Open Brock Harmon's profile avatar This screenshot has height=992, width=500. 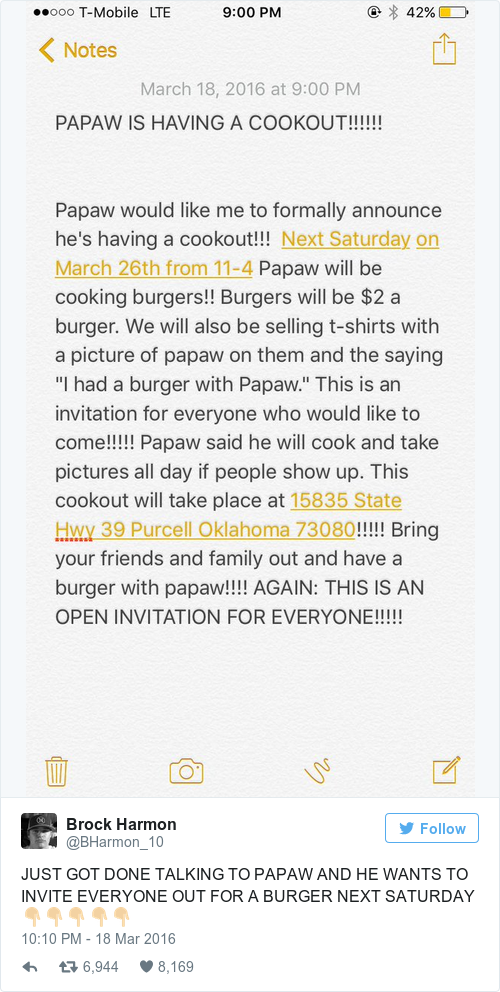(x=39, y=831)
